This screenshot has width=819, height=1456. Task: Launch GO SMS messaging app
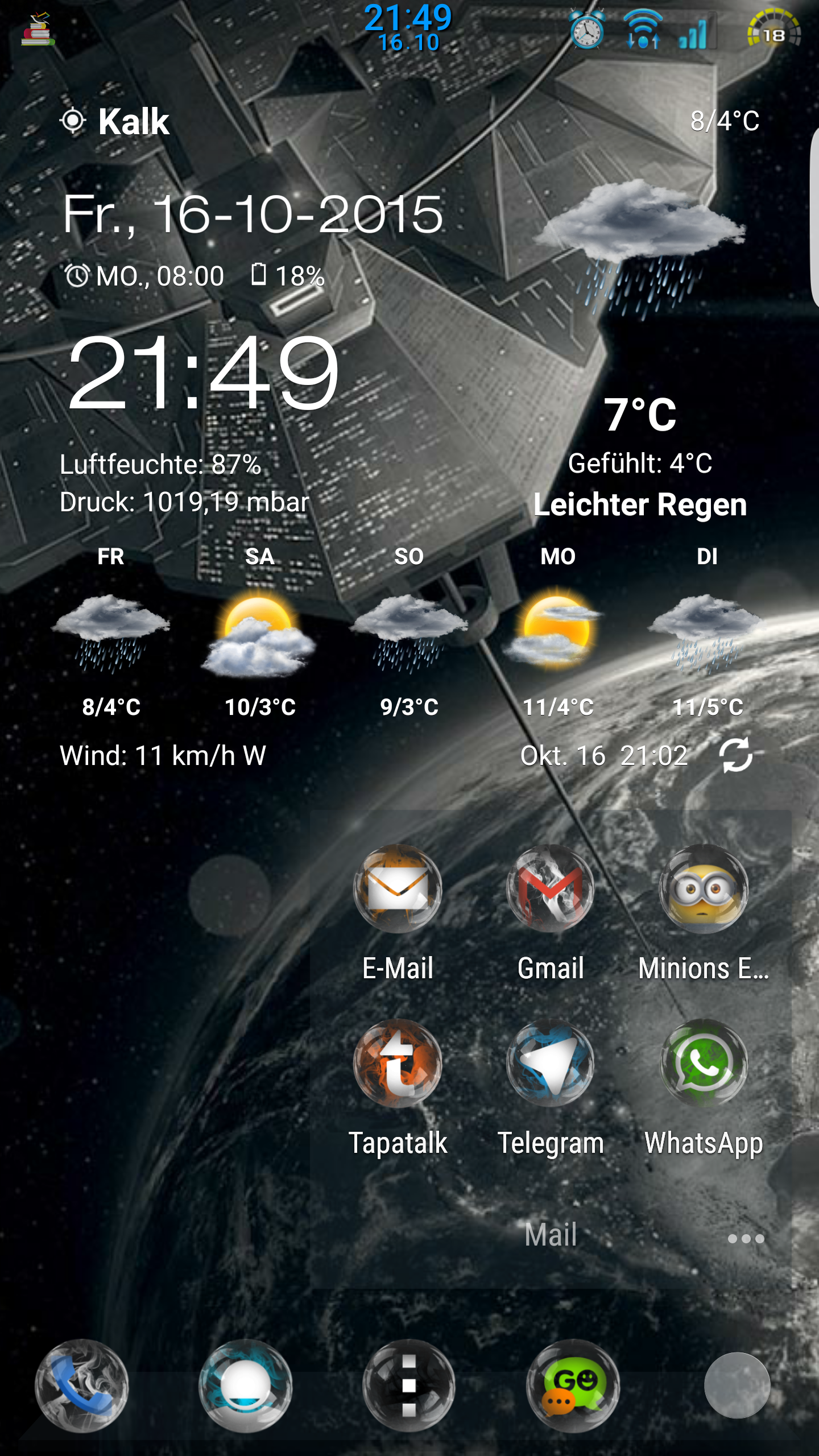[x=573, y=1385]
